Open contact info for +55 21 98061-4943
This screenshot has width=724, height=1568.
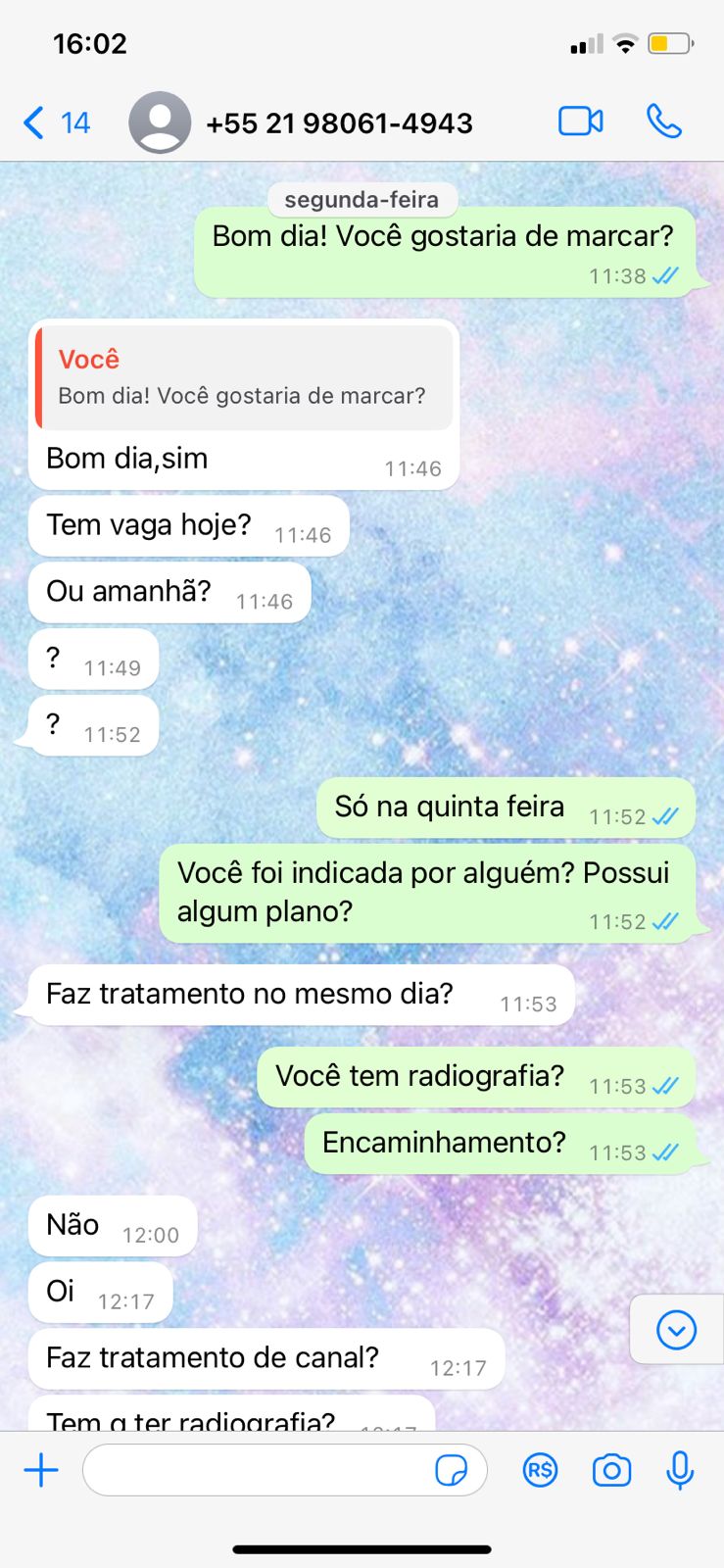tap(339, 123)
